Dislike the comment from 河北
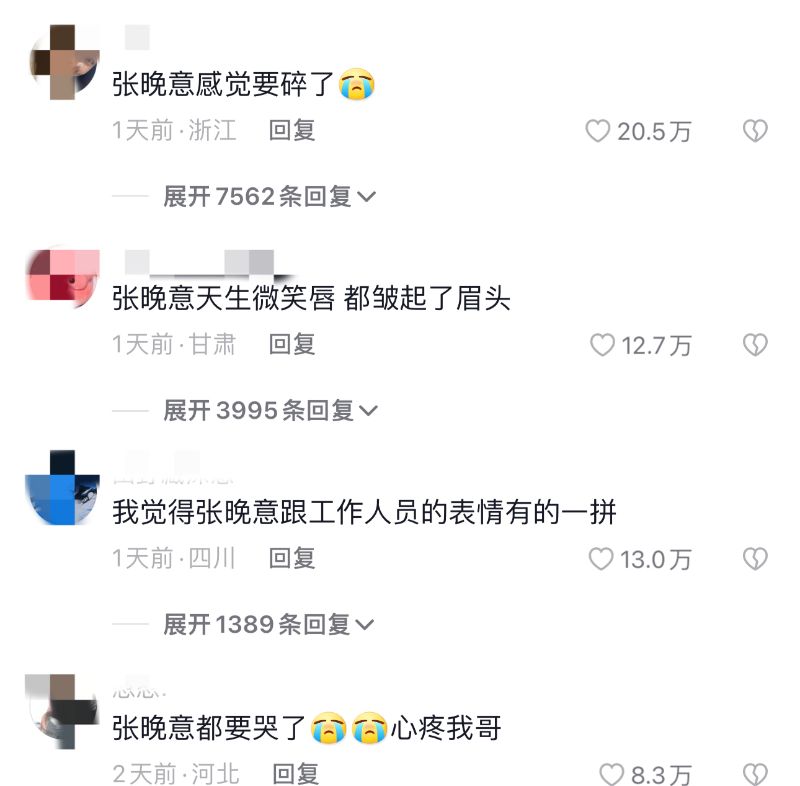 754,774
